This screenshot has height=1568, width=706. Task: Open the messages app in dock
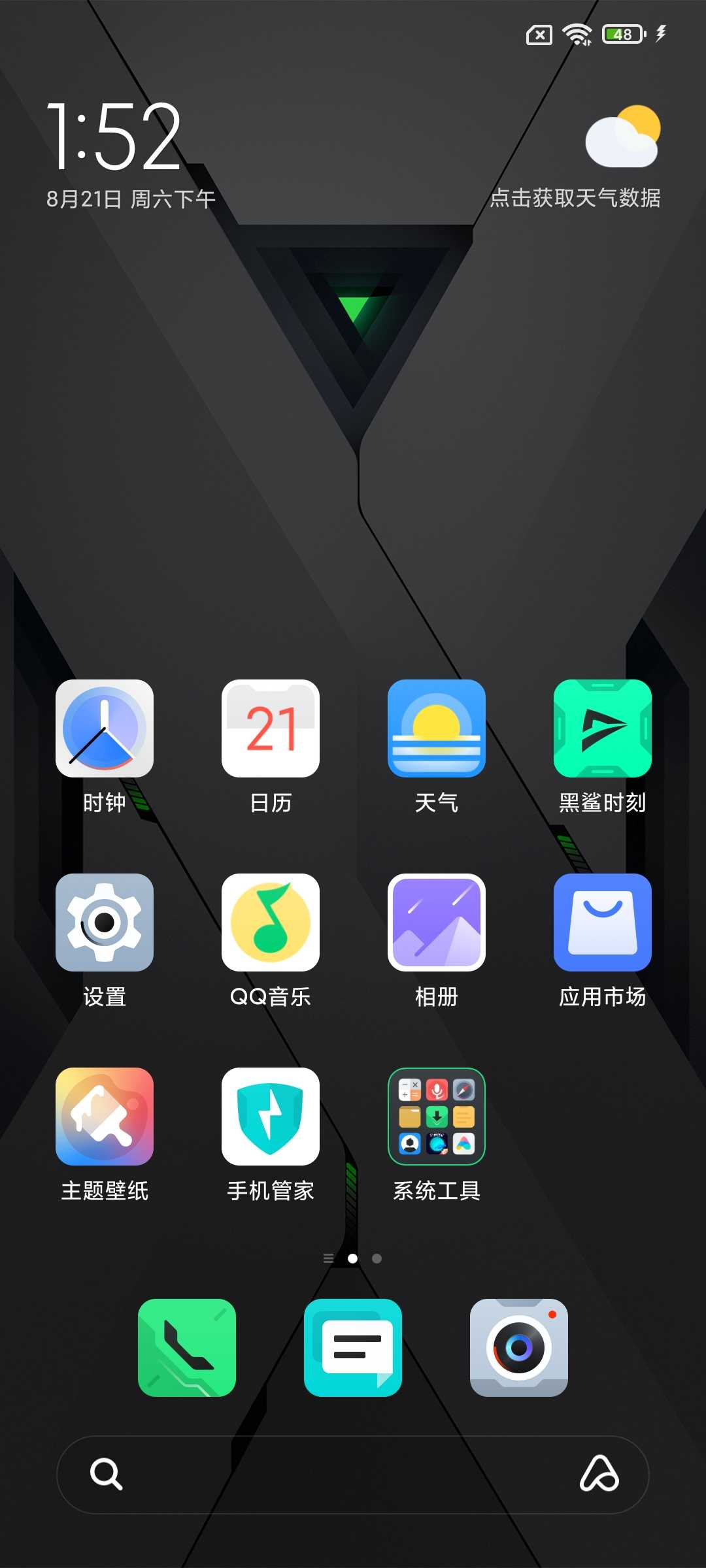pyautogui.click(x=353, y=1347)
